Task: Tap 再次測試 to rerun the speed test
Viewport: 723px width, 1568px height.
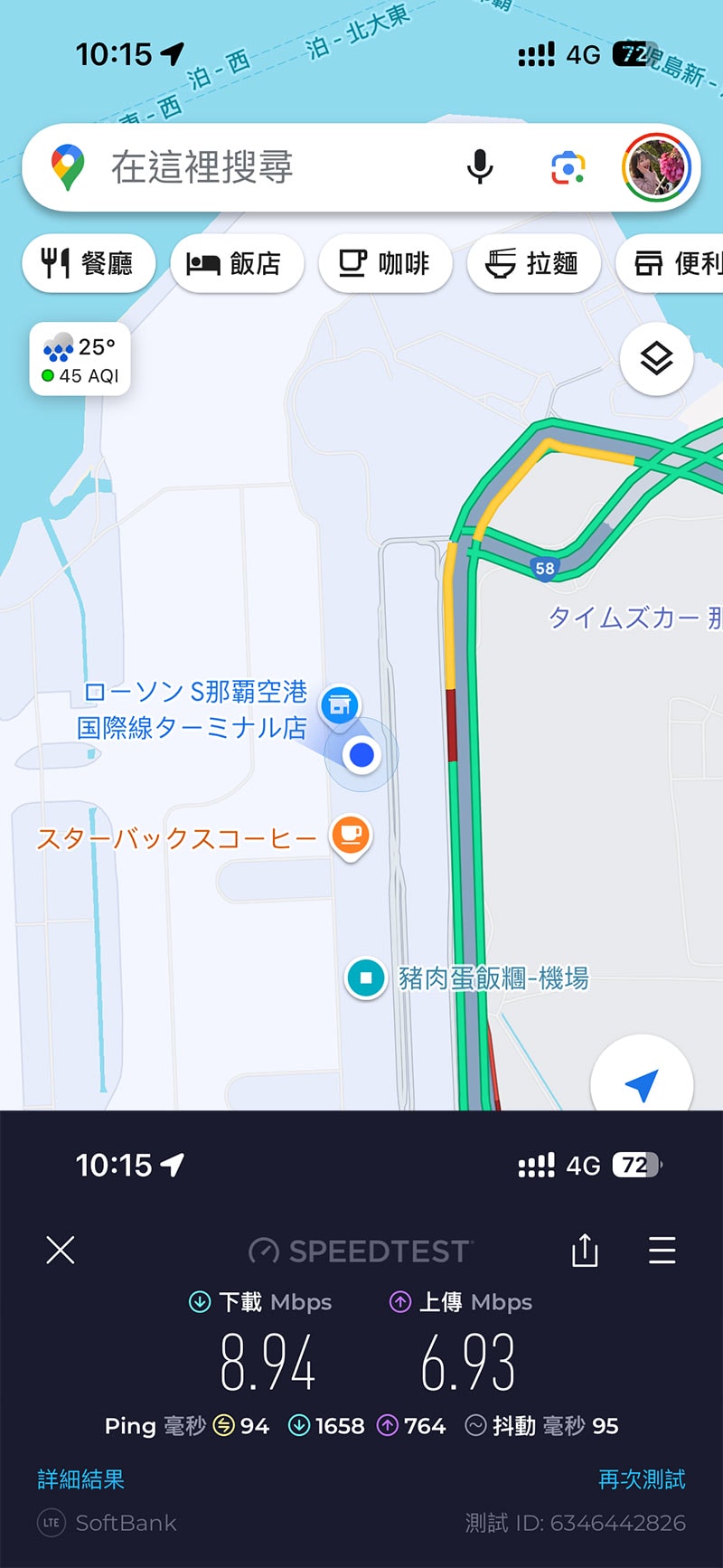Action: (x=641, y=1479)
